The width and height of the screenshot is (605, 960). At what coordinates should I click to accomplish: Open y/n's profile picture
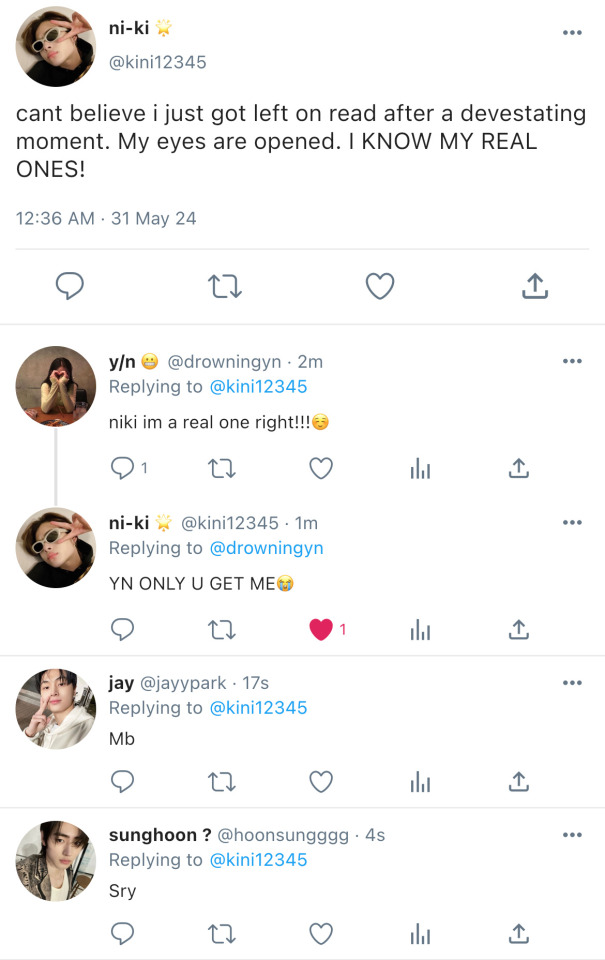(x=56, y=386)
